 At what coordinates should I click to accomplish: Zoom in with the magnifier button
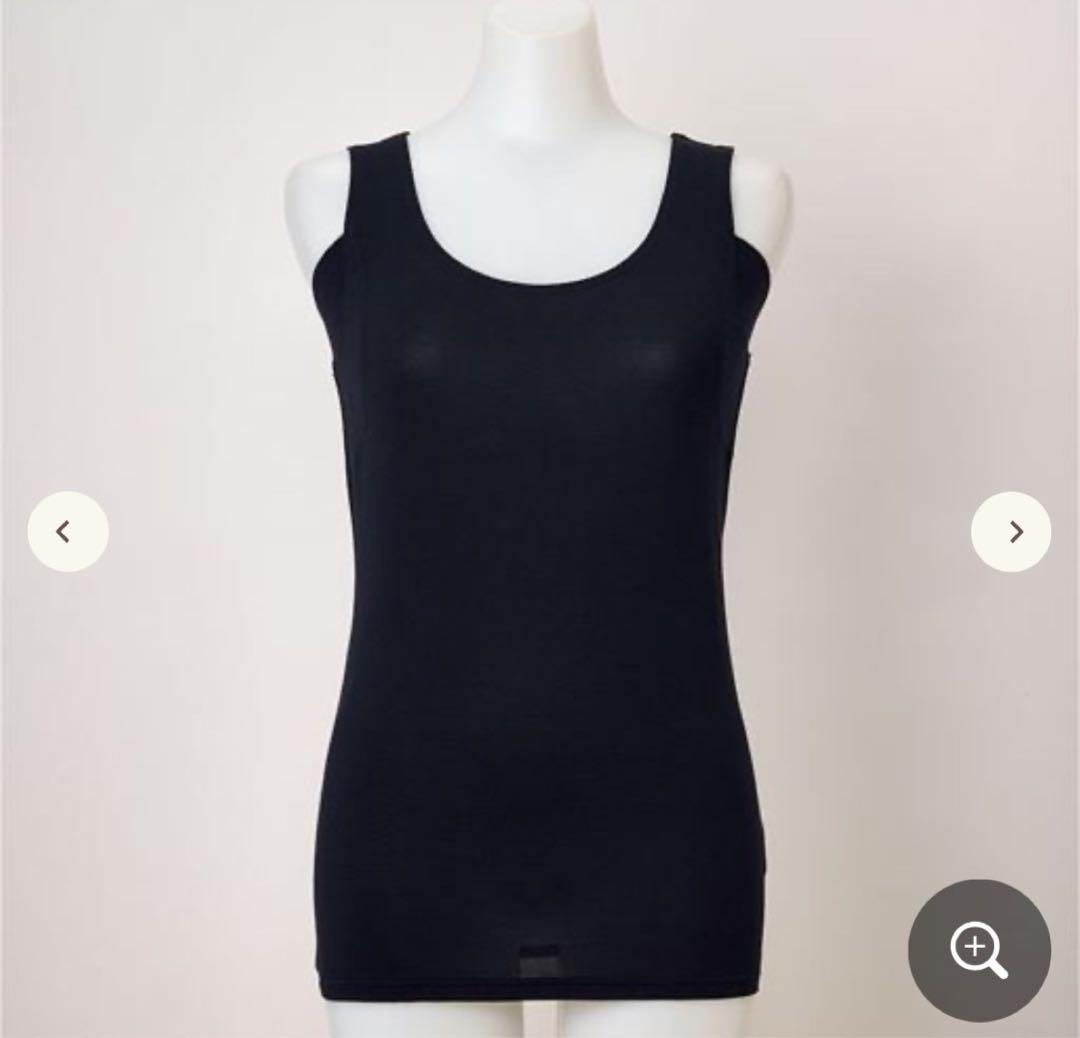pos(979,951)
